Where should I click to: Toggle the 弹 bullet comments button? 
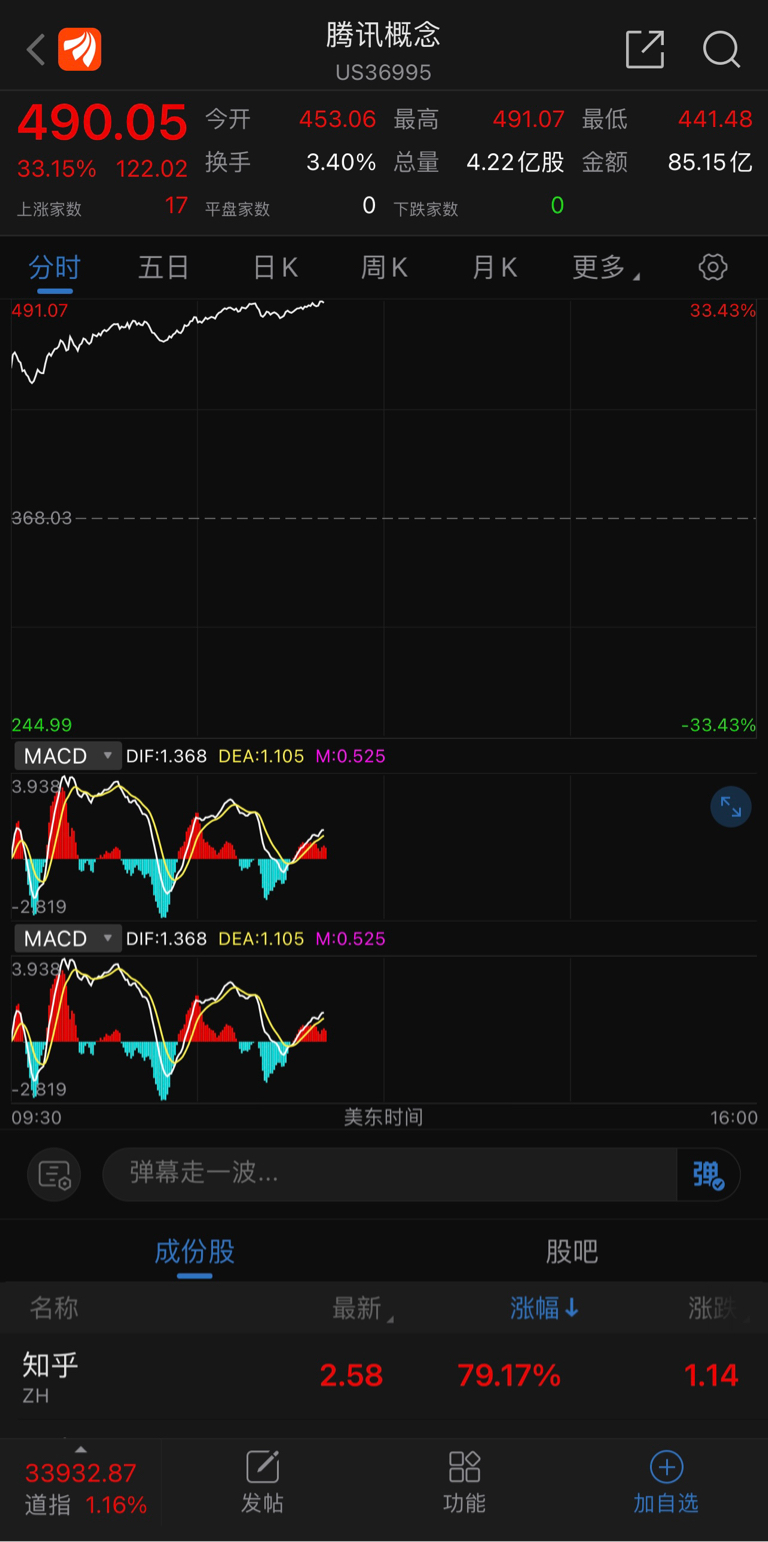click(708, 1174)
